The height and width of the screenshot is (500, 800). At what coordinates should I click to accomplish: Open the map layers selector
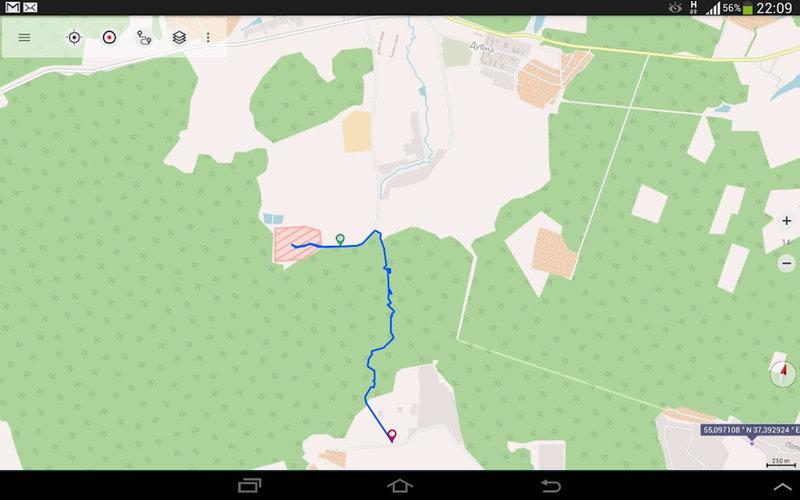(x=179, y=37)
